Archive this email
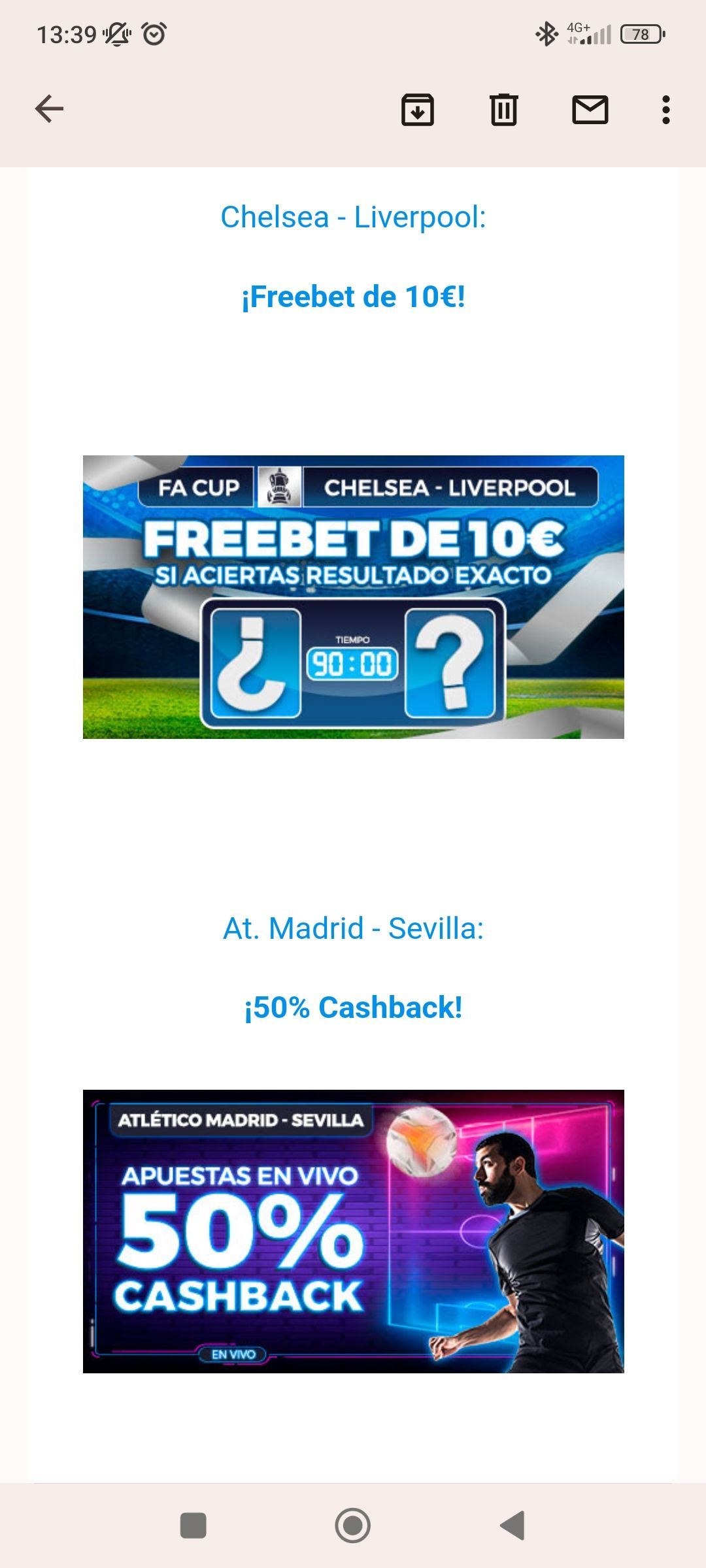The width and height of the screenshot is (706, 1568). click(417, 109)
